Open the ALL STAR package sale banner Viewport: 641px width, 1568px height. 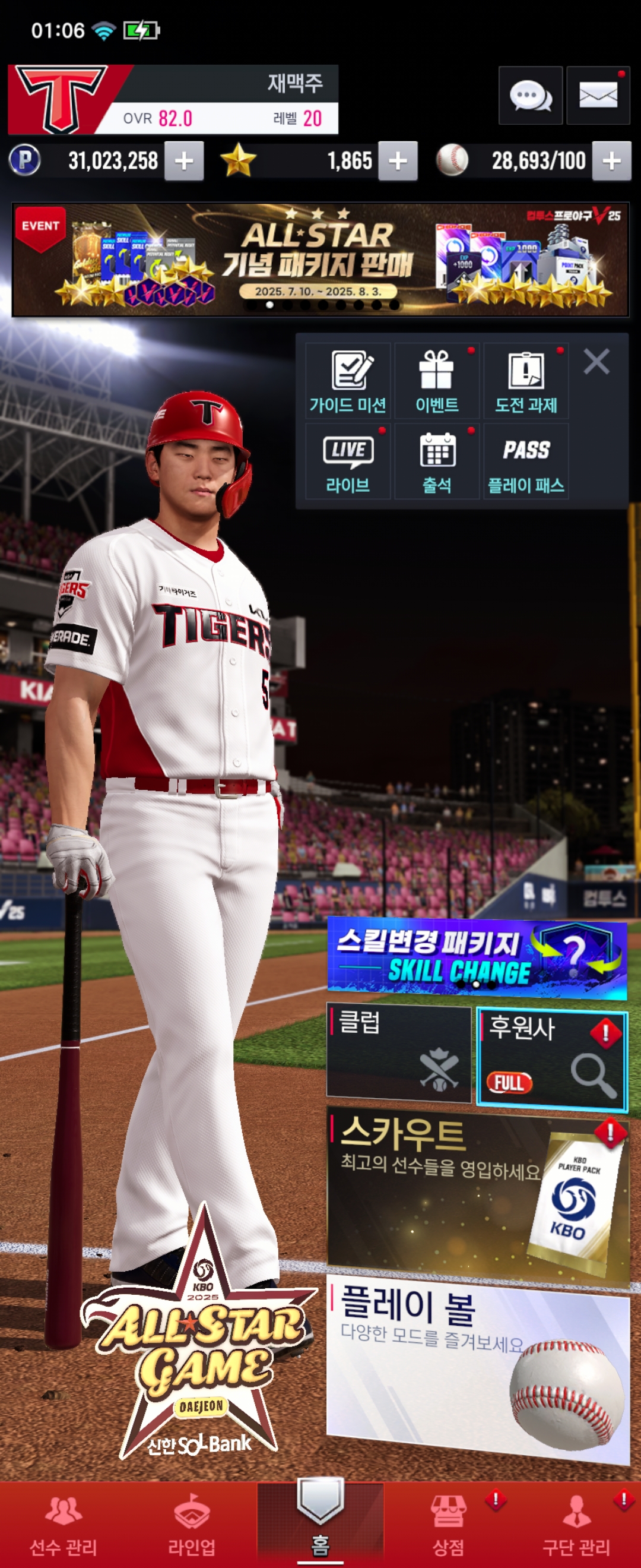[320, 260]
